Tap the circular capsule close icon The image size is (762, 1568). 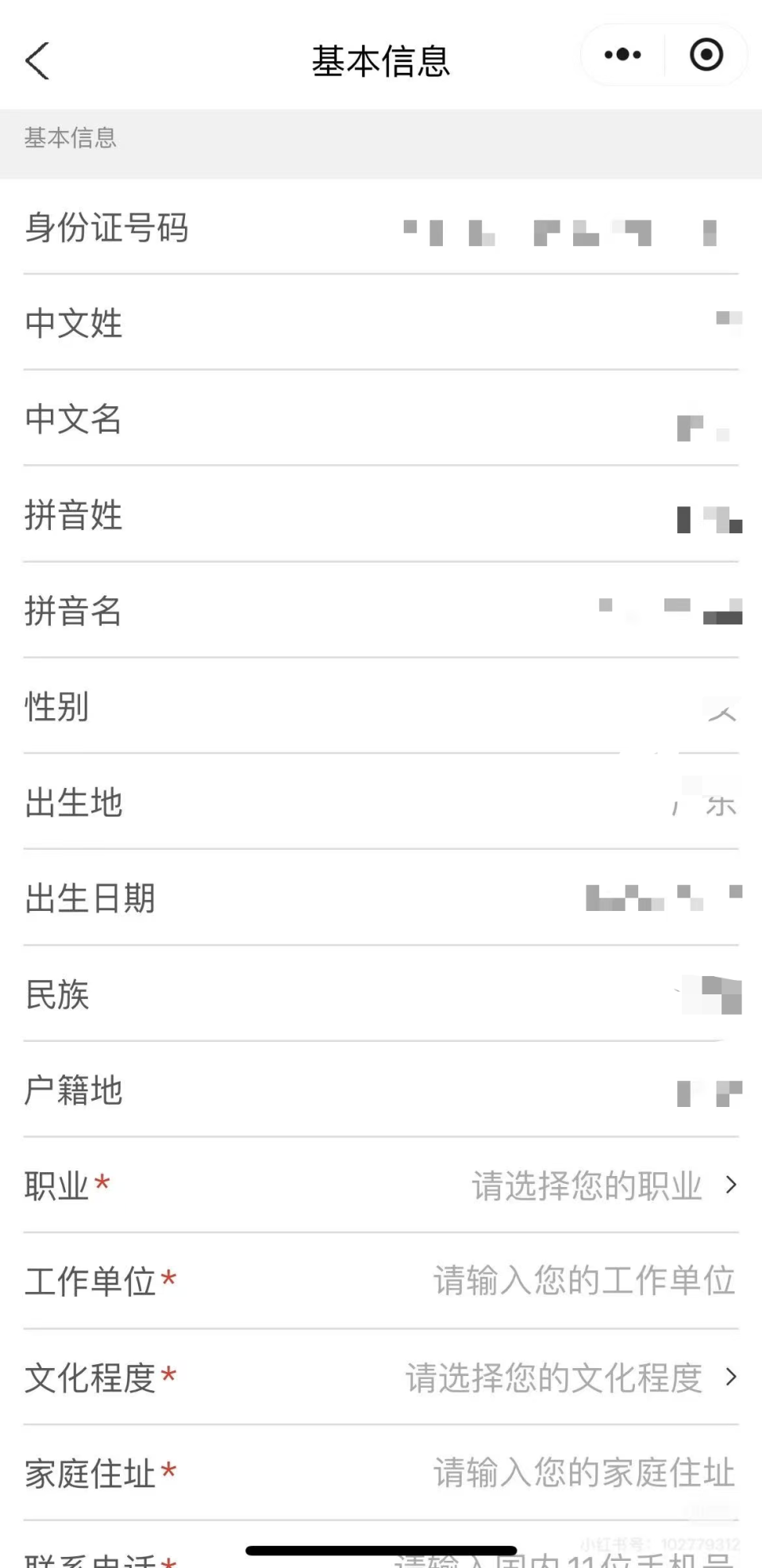point(705,55)
